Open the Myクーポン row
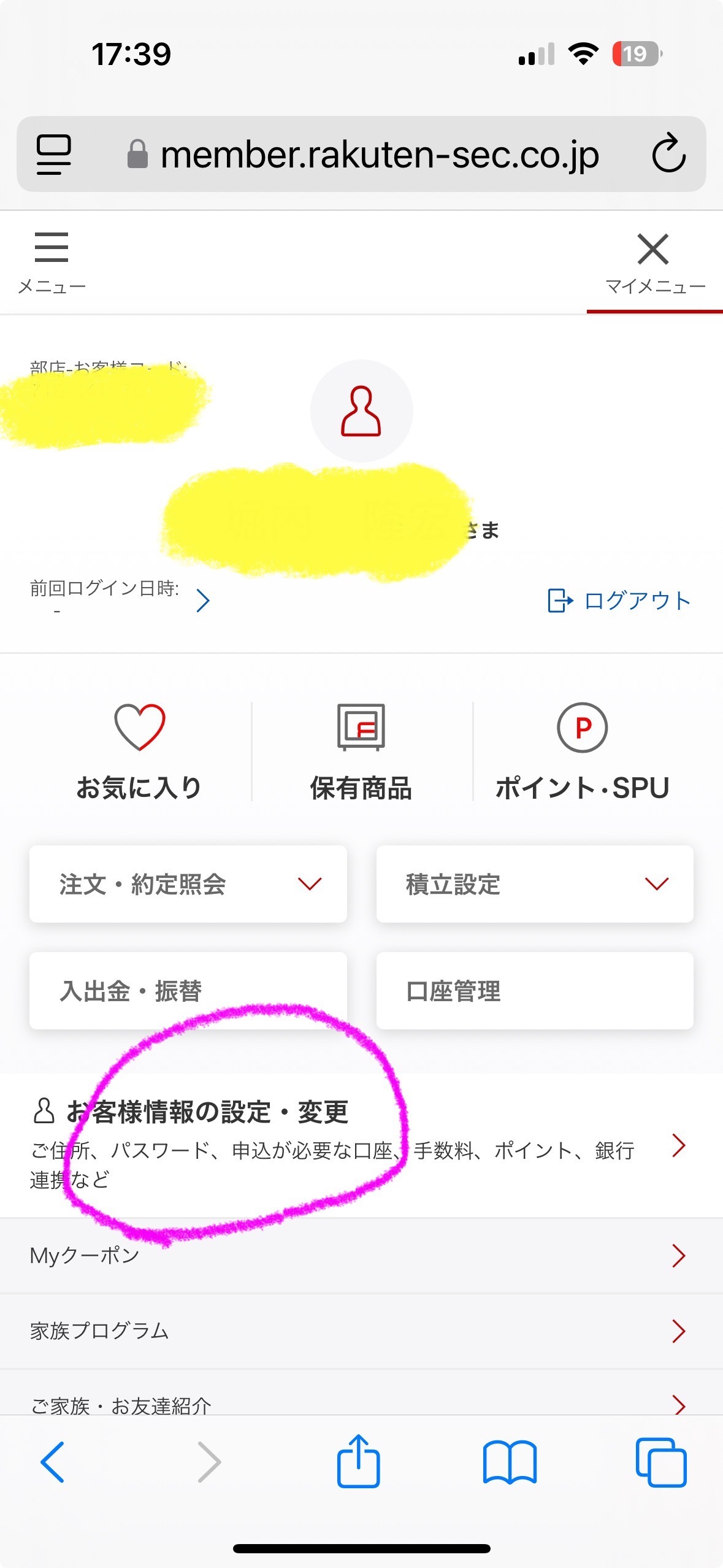The image size is (723, 1568). (361, 1256)
